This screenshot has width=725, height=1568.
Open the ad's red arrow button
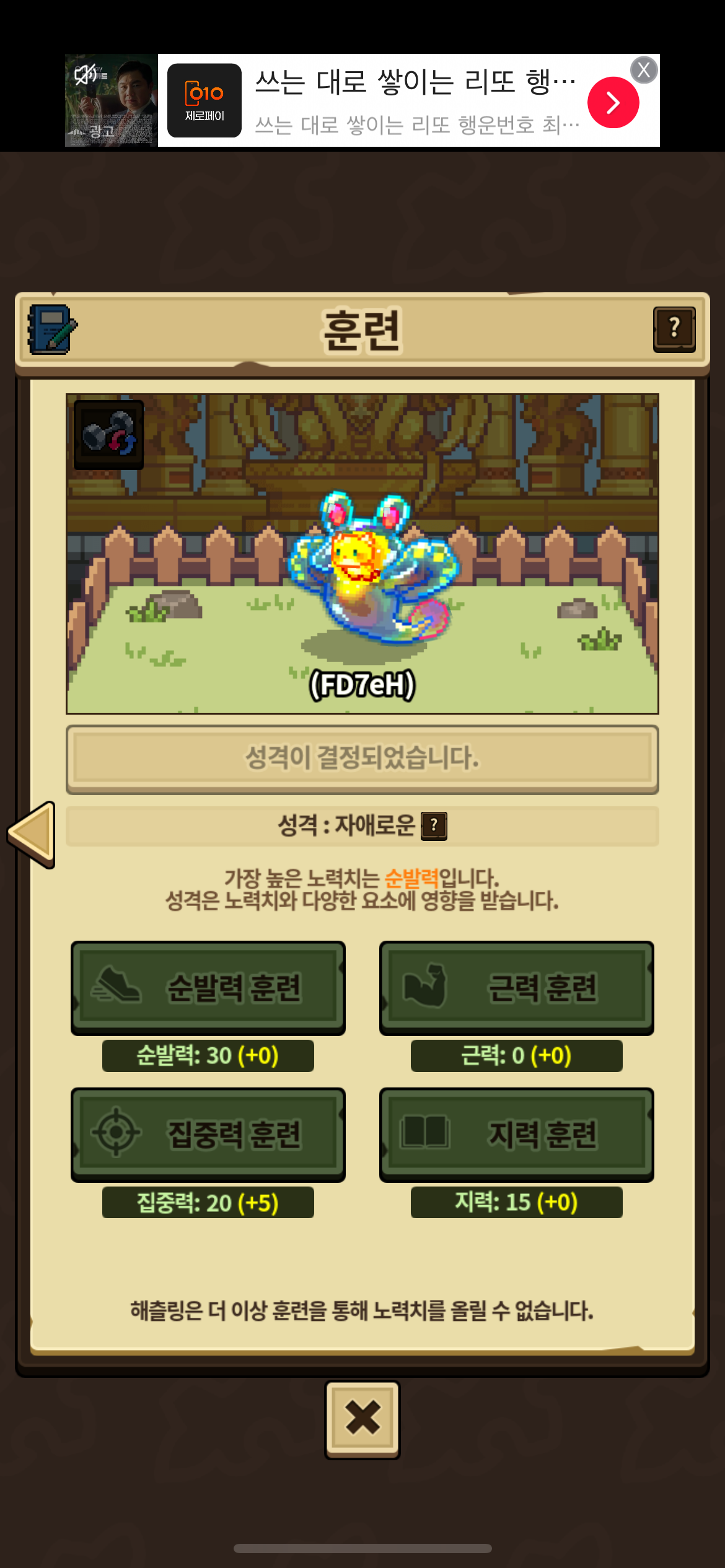613,103
